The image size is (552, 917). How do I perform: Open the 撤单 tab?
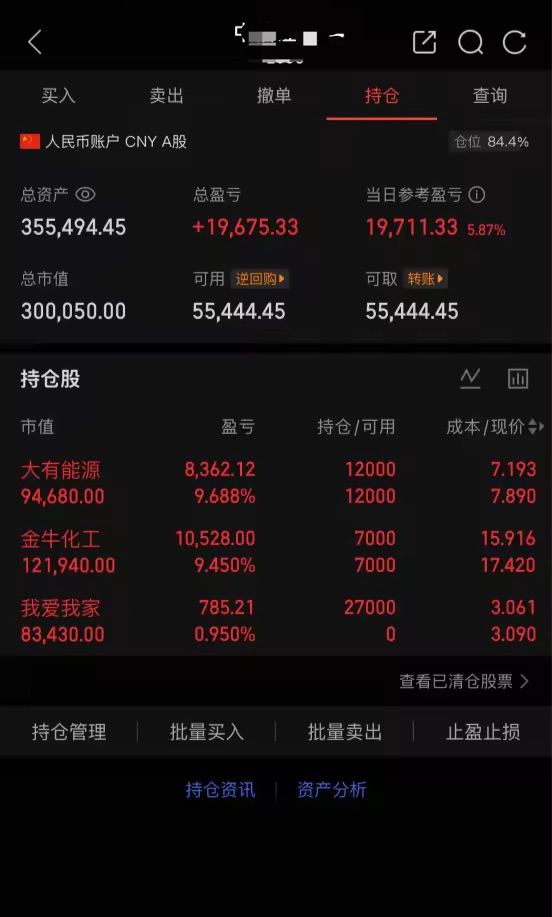[x=274, y=96]
